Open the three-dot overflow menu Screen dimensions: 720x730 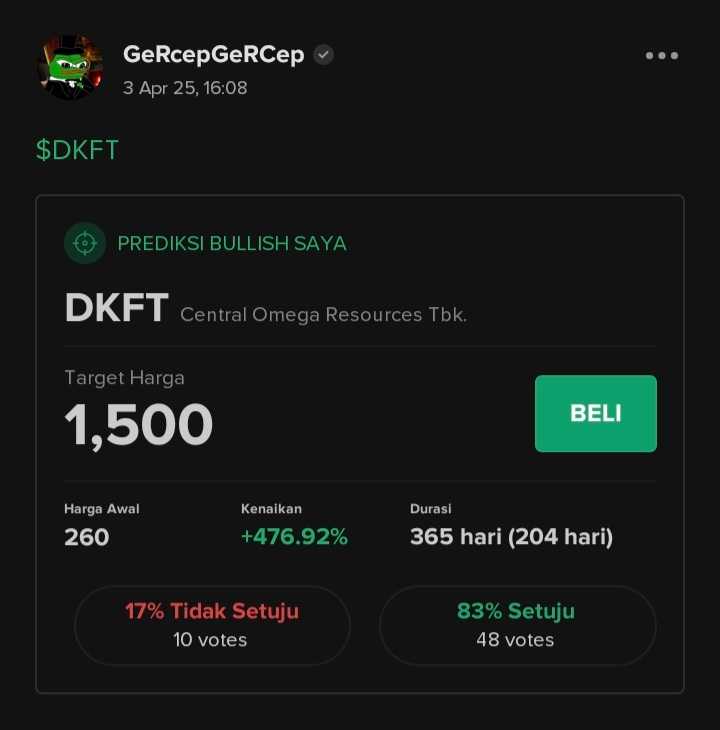(x=661, y=56)
